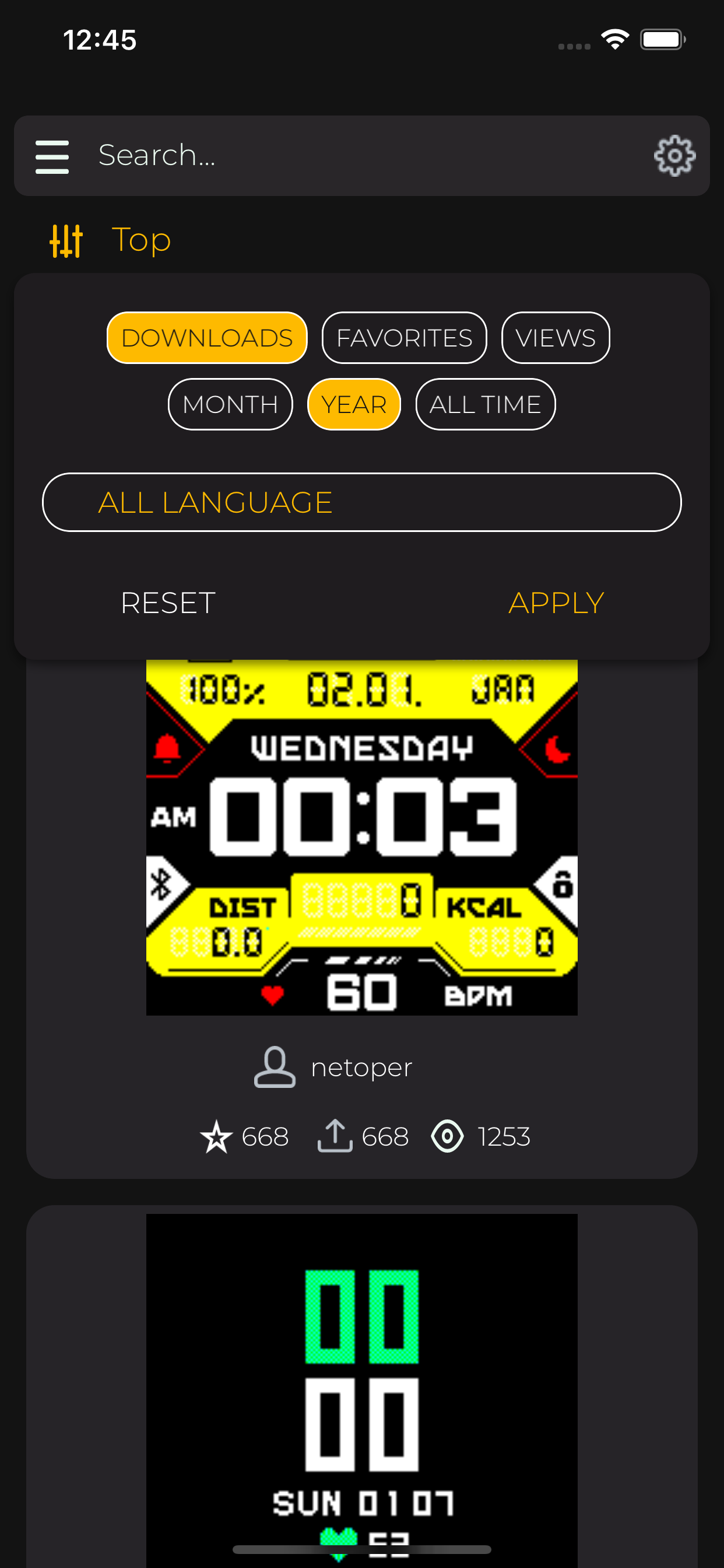This screenshot has width=724, height=1568.
Task: Select the Top section heading
Action: coord(142,240)
